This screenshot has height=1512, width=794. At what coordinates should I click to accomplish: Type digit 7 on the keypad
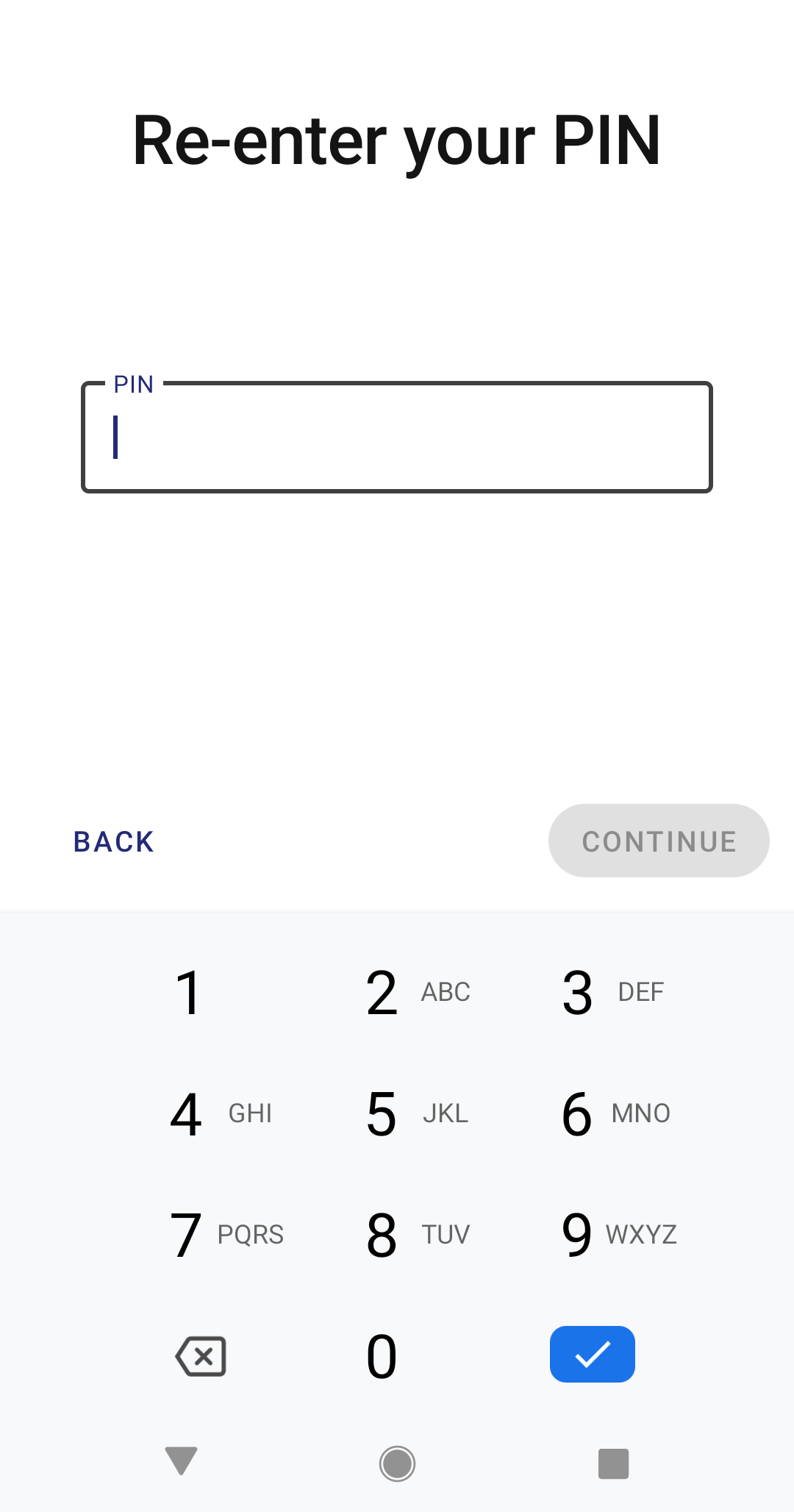[198, 1234]
